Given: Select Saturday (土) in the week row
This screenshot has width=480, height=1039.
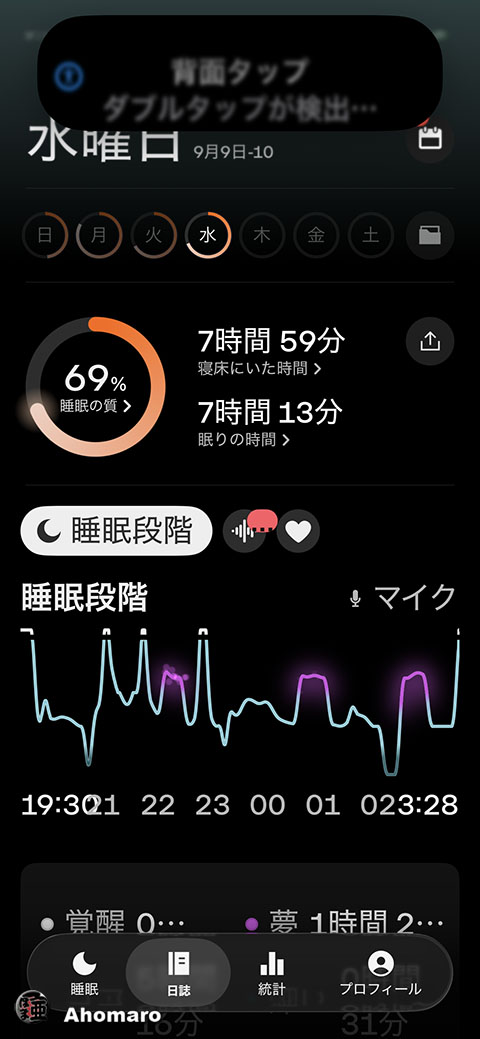Looking at the screenshot, I should [371, 235].
